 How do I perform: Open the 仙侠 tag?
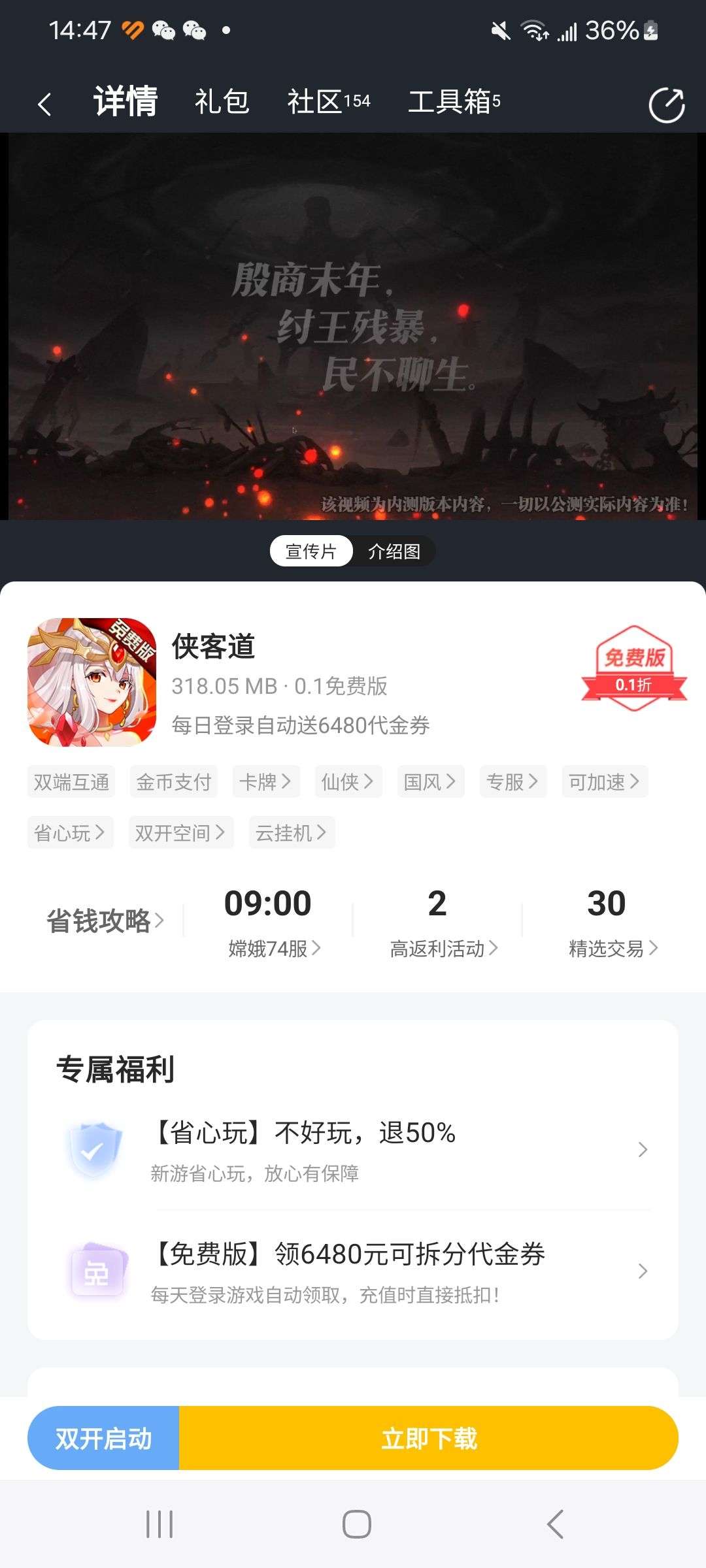(348, 781)
